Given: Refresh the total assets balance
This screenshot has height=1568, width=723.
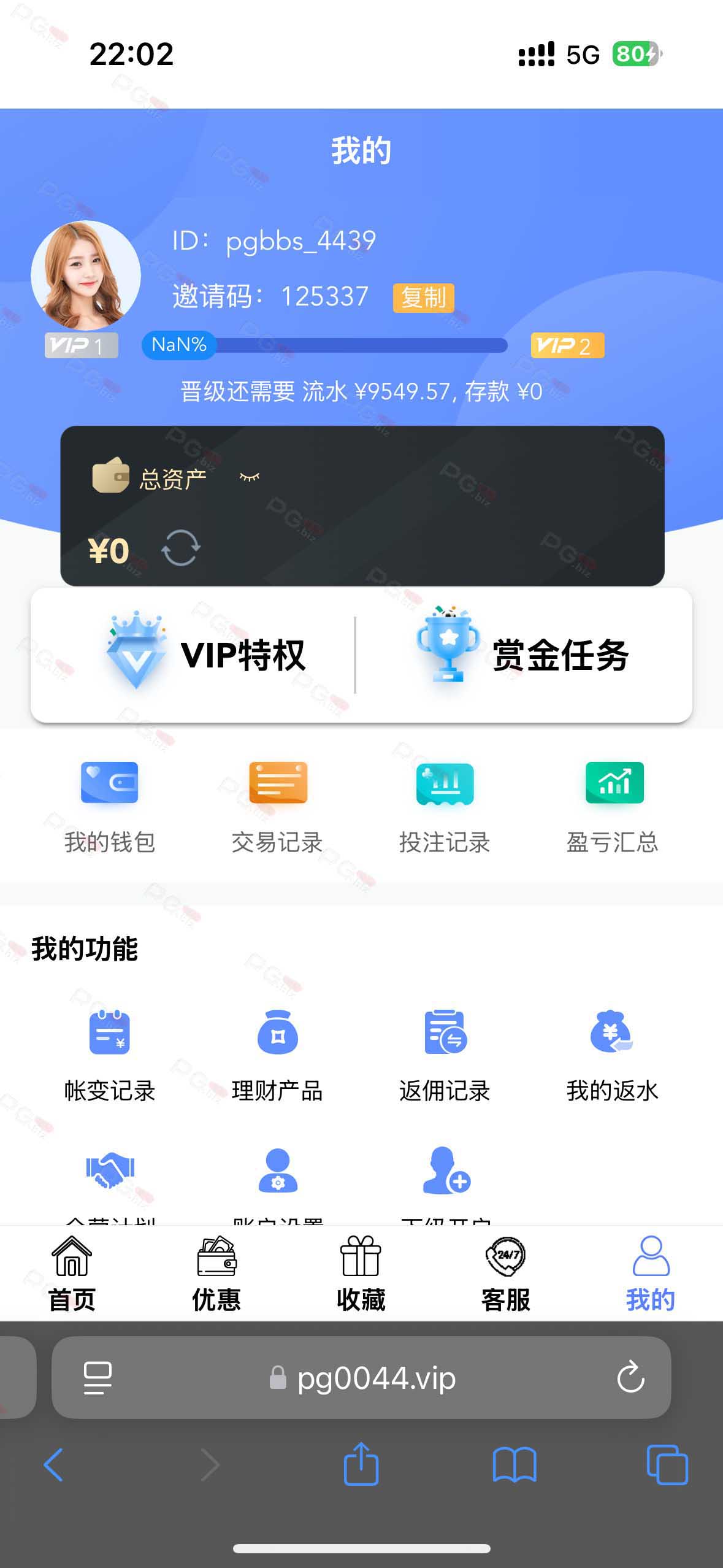Looking at the screenshot, I should click(x=181, y=548).
